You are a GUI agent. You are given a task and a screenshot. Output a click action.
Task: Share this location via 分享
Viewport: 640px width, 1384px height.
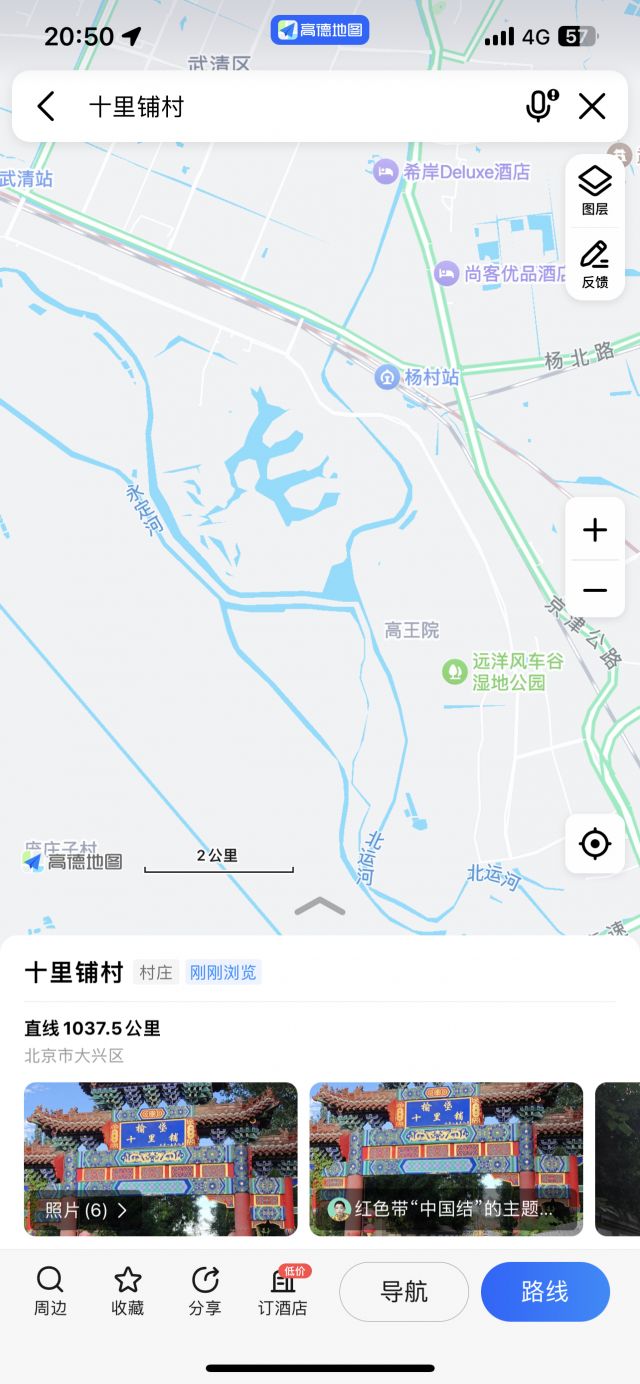(205, 1291)
